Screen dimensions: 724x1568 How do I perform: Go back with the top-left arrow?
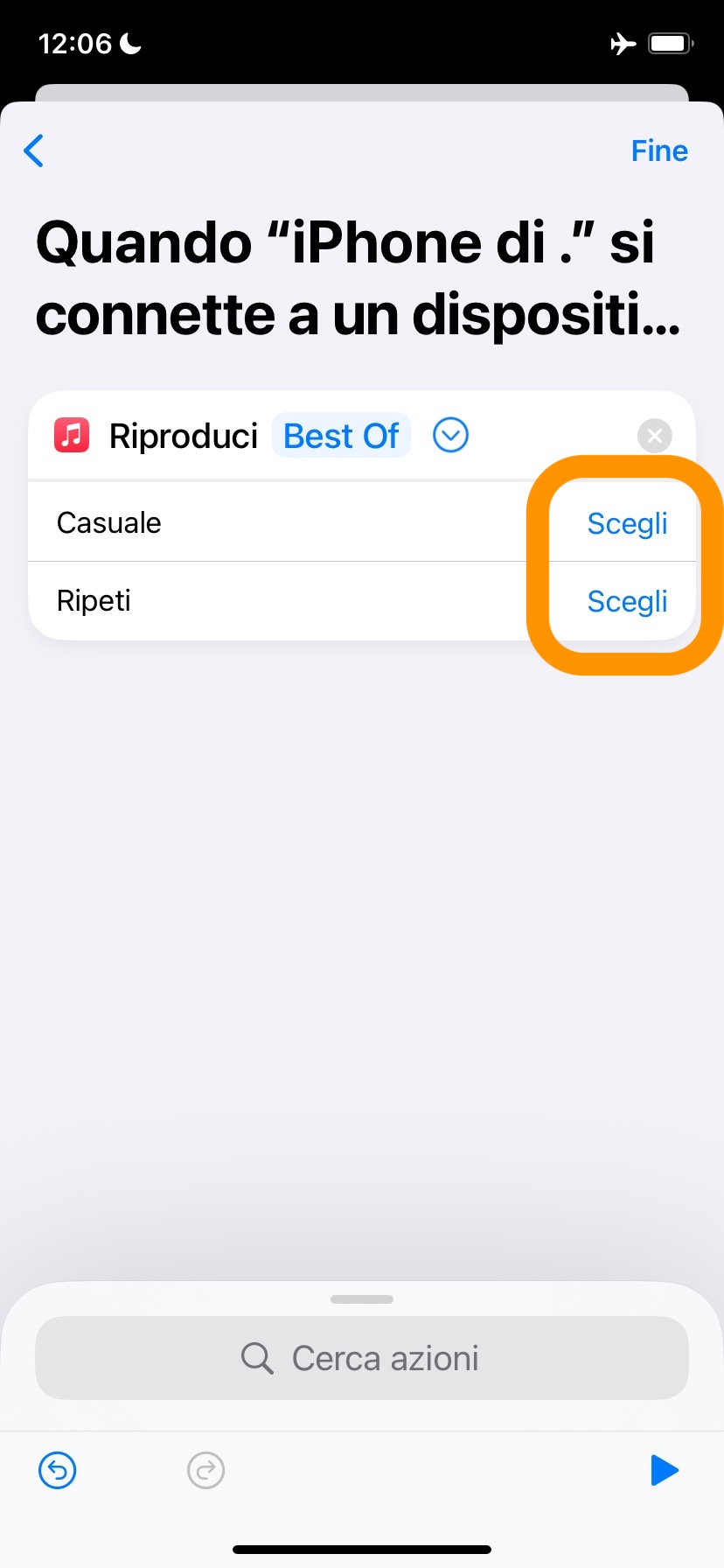[x=34, y=150]
